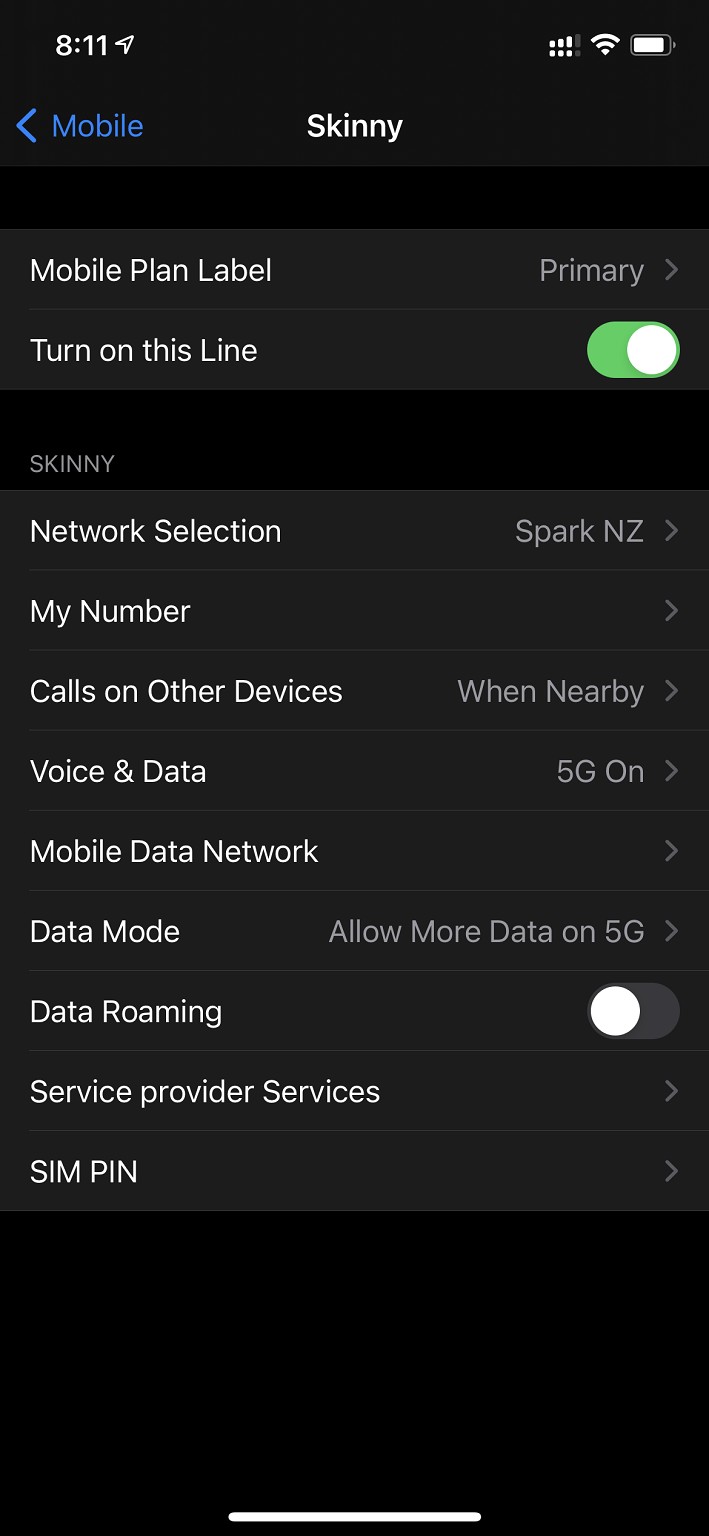The width and height of the screenshot is (709, 1536).
Task: Open Service provider Services
Action: tap(354, 1091)
